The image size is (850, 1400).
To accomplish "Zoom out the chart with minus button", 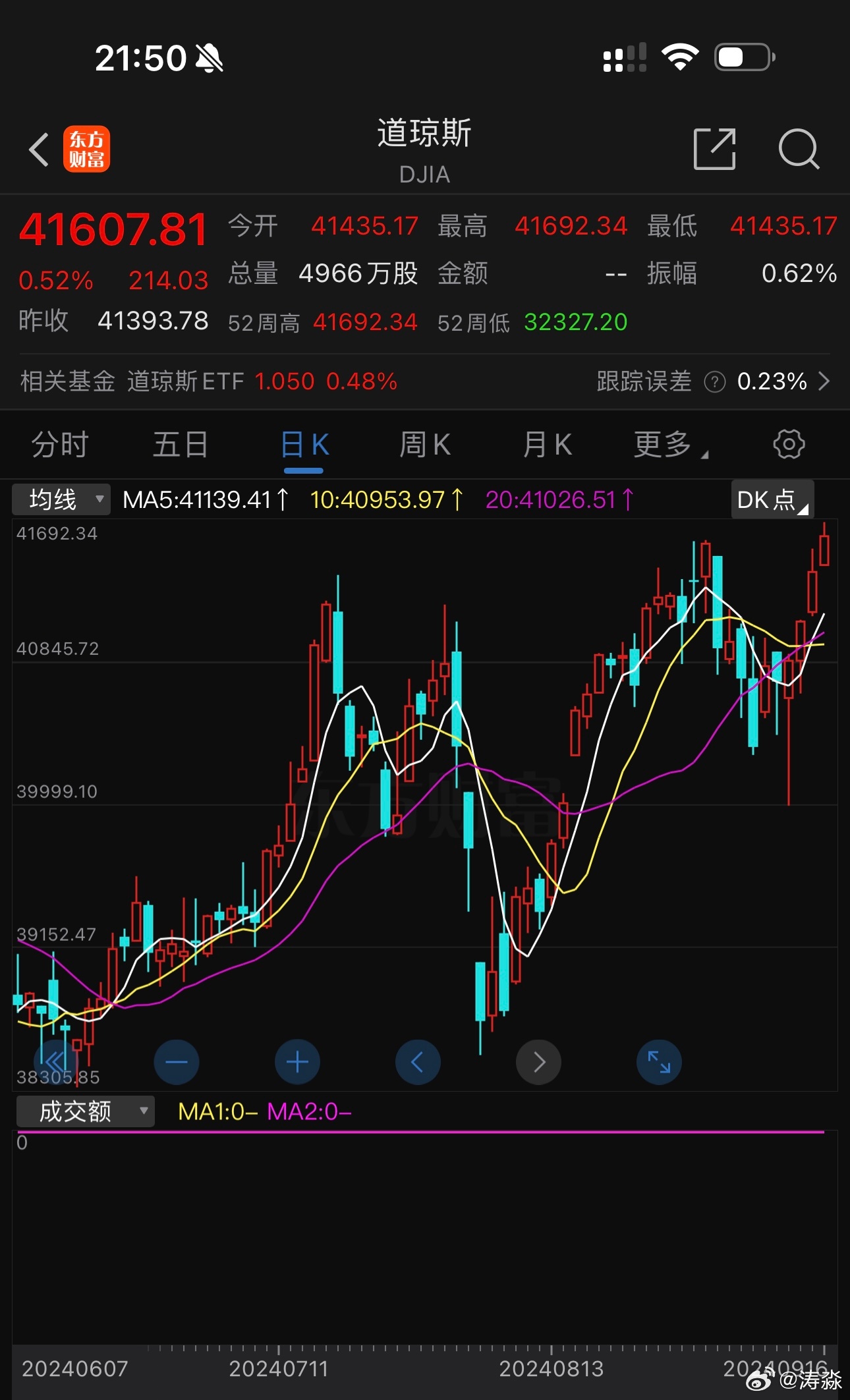I will click(176, 1062).
